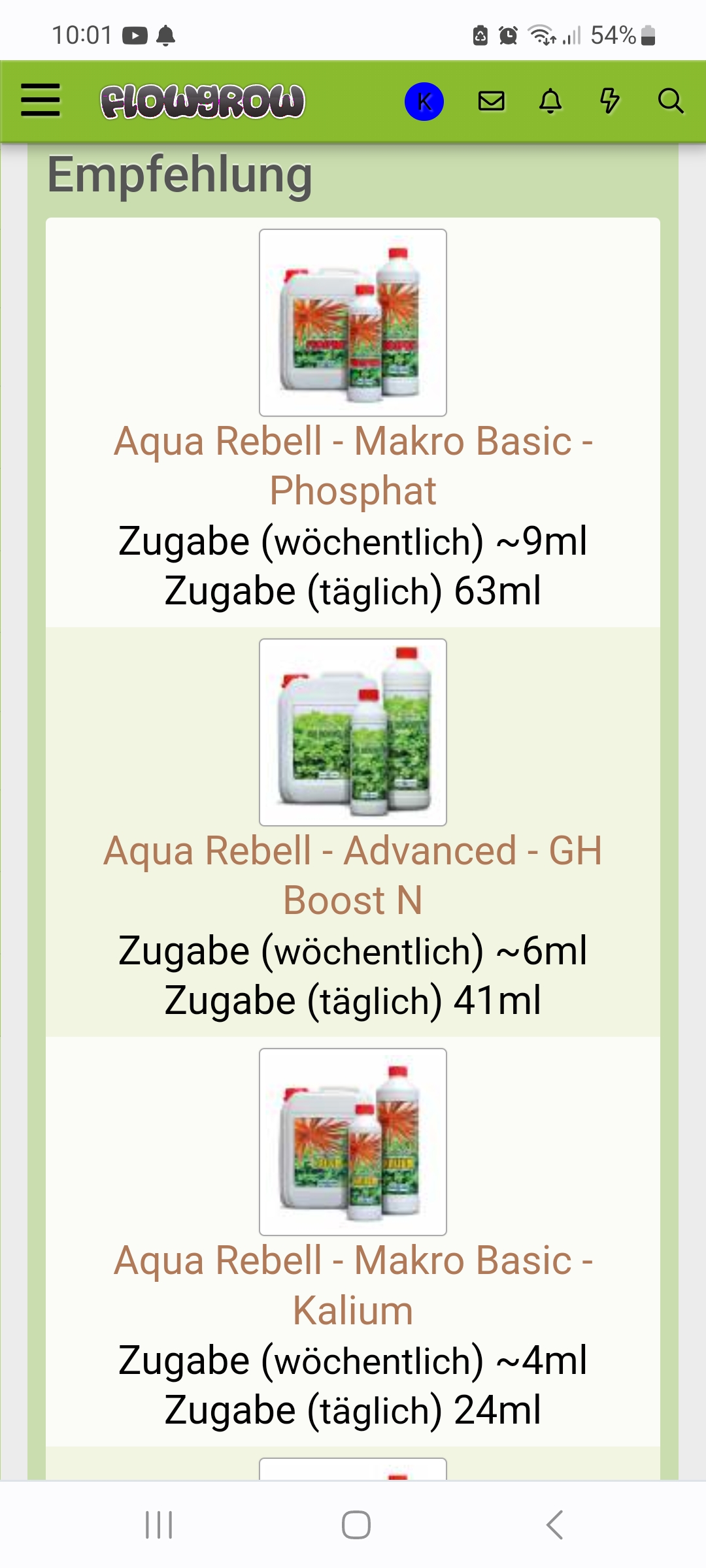
Task: Follow the Aqua Rebell Advanced GH Boost N link
Action: [353, 875]
